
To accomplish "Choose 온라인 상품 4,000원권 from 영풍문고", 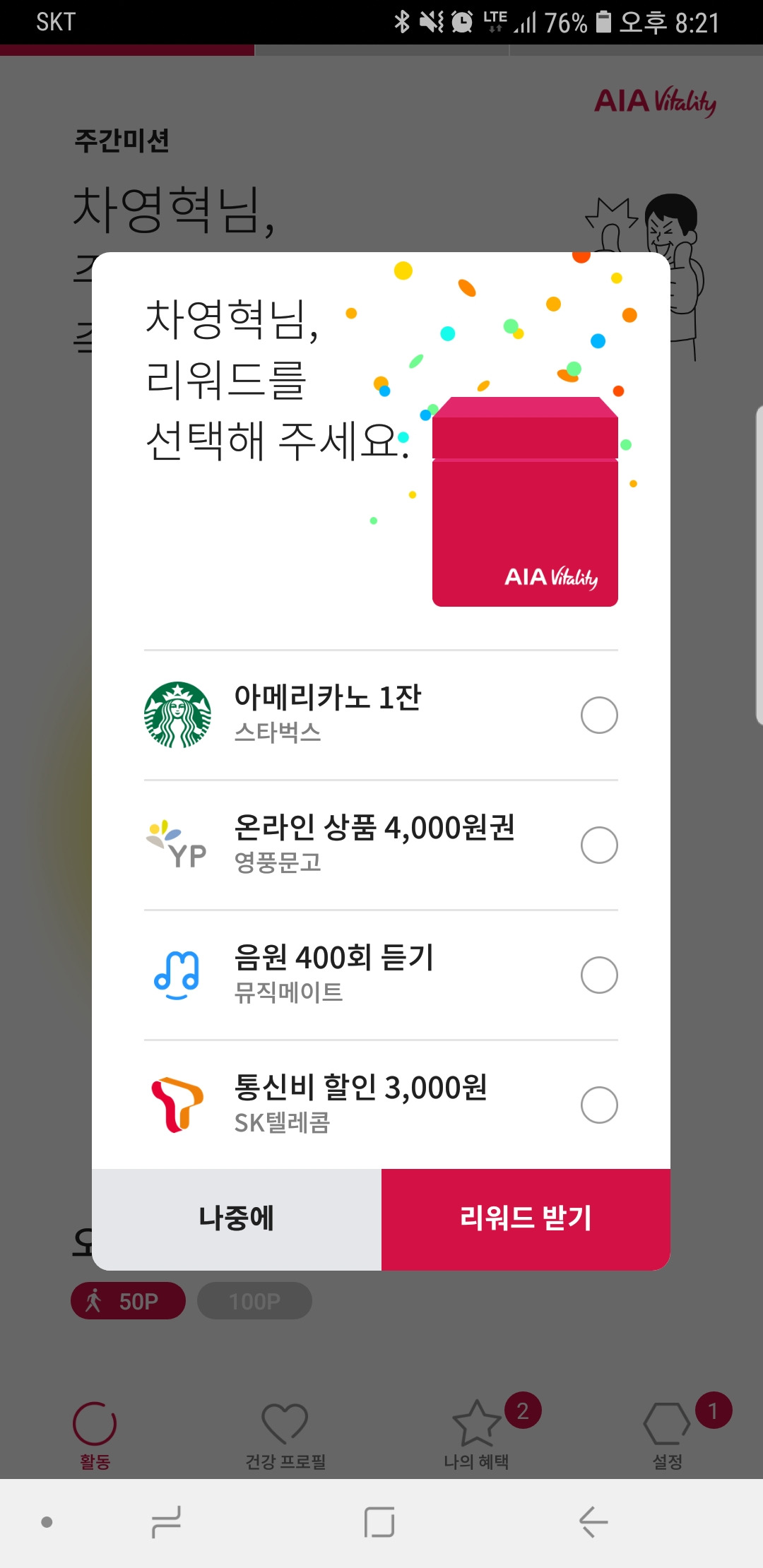I will pyautogui.click(x=599, y=845).
